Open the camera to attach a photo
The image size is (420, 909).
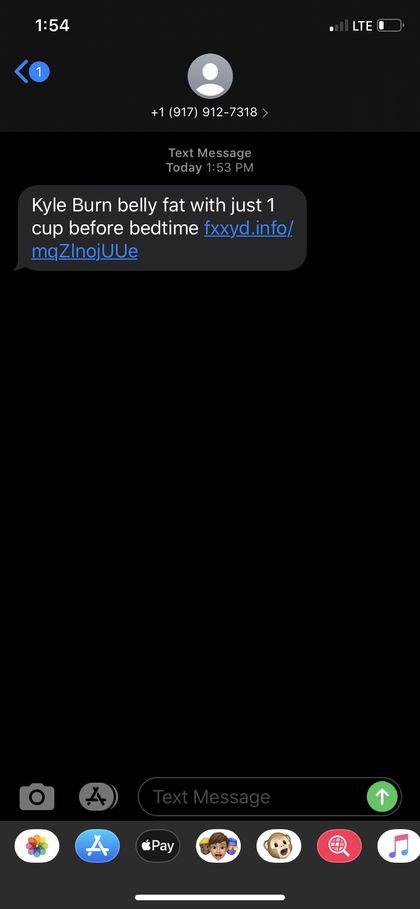37,797
